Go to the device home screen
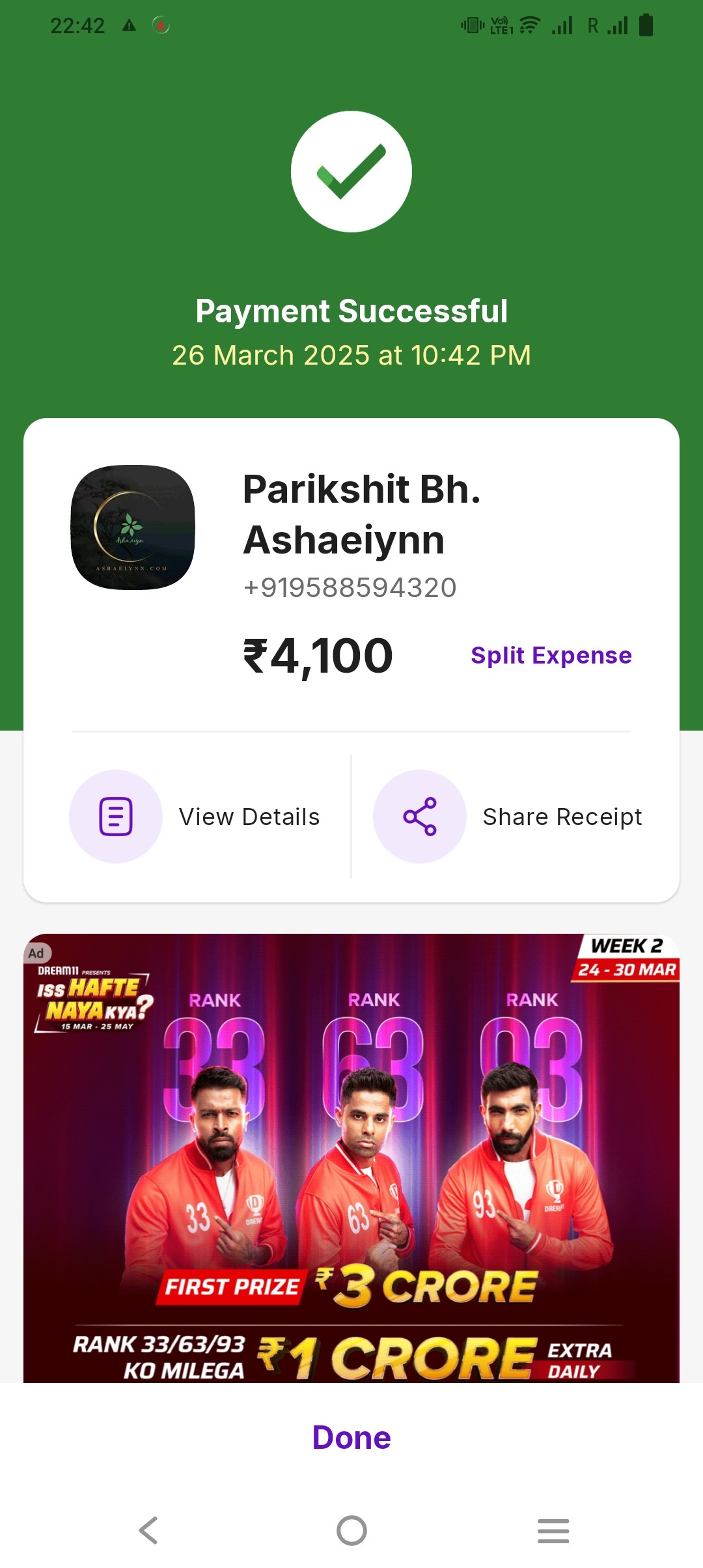Screen dimensions: 703x1568 click(351, 1530)
